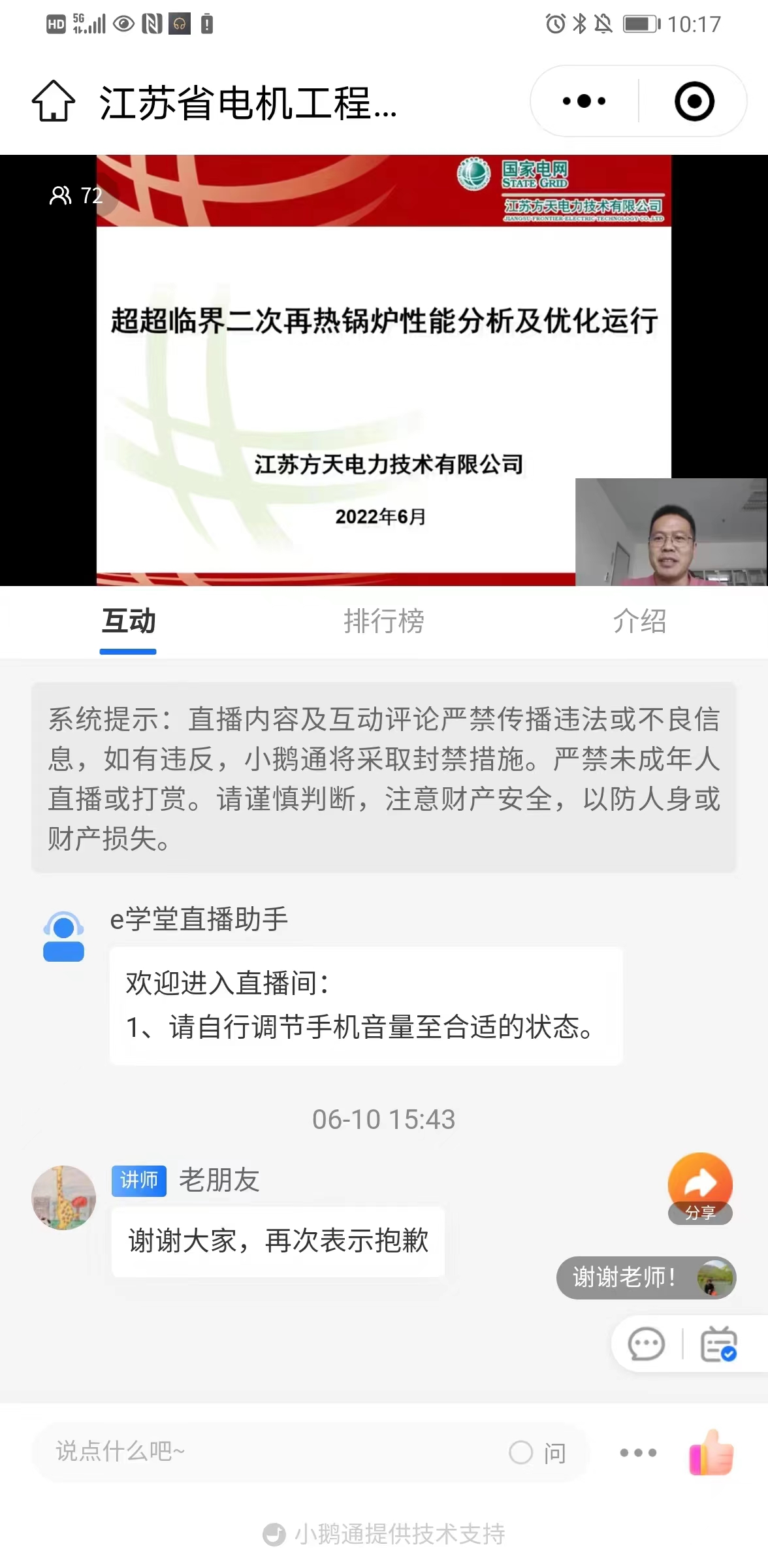The image size is (768, 1568).
Task: Like the live stream with thumbs-up
Action: [x=712, y=1452]
